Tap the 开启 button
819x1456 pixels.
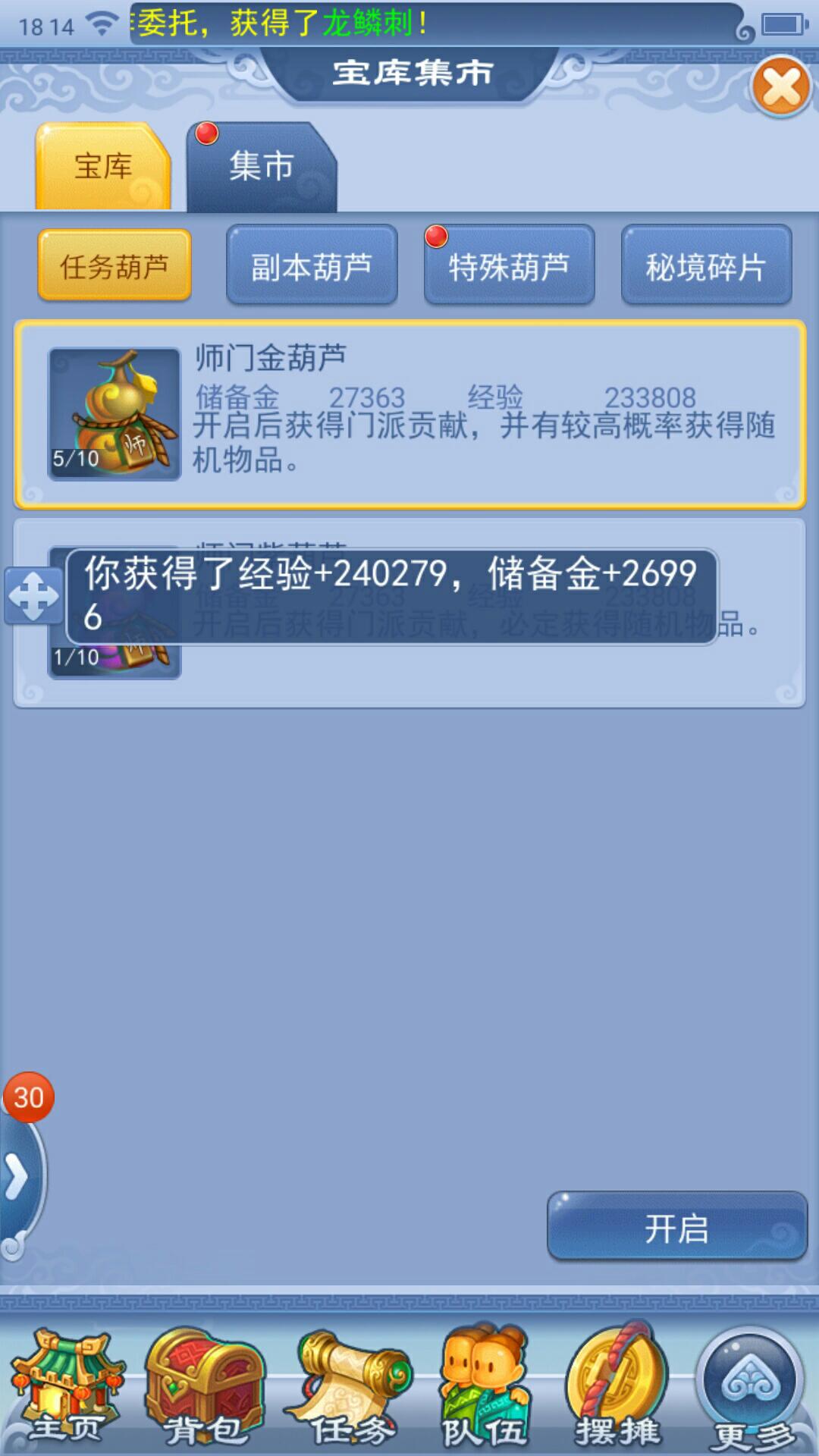[676, 1228]
